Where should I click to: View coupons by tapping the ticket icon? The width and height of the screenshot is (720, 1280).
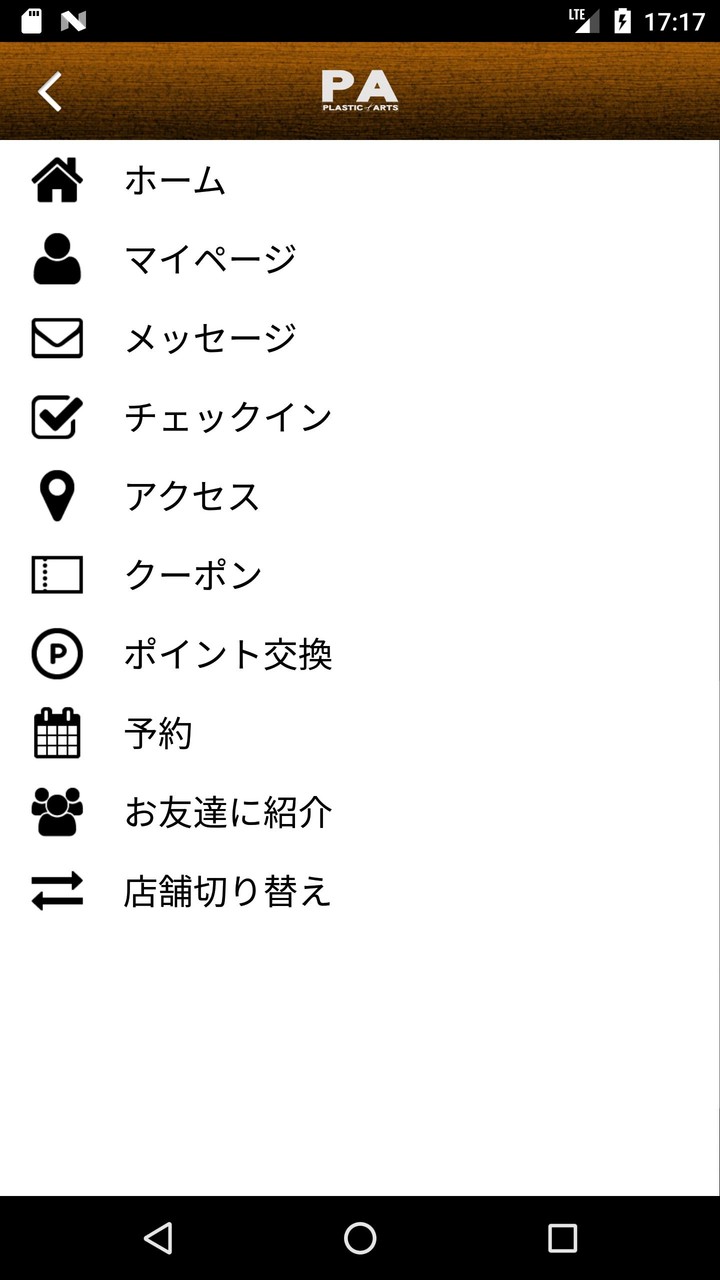pos(56,575)
